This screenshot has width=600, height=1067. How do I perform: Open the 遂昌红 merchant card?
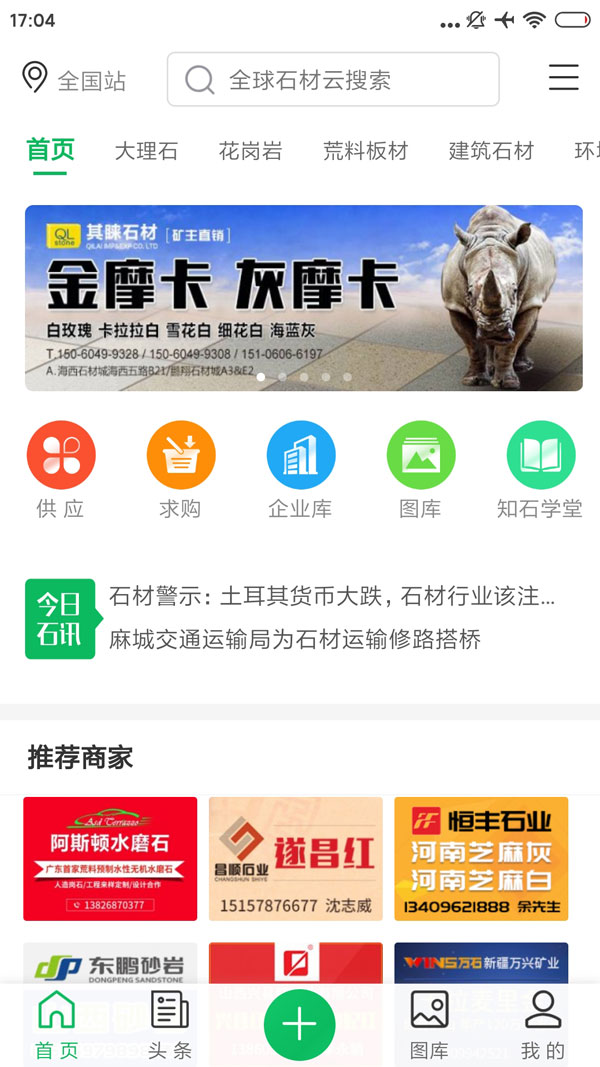point(295,858)
